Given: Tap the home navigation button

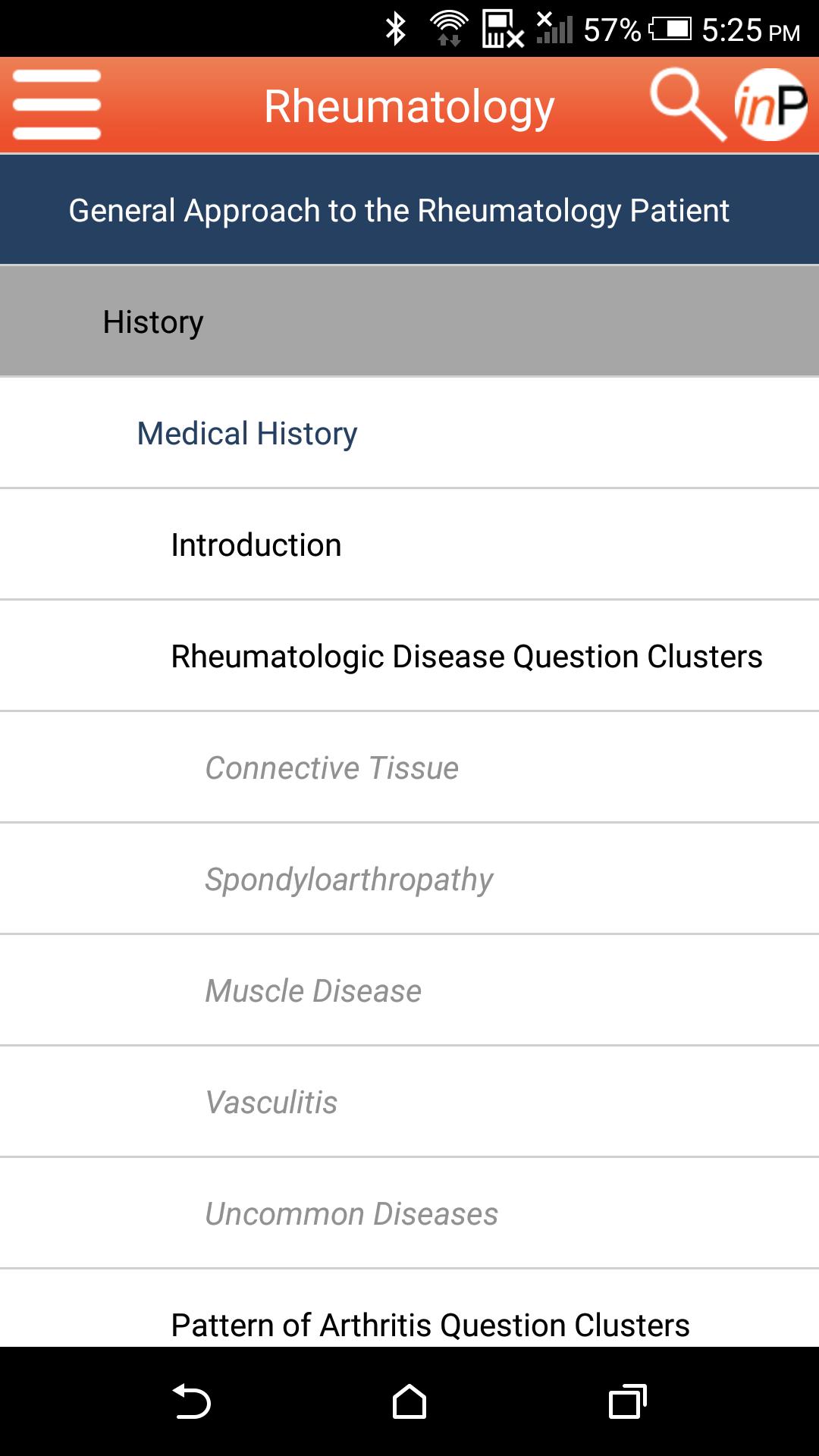Looking at the screenshot, I should click(409, 1403).
